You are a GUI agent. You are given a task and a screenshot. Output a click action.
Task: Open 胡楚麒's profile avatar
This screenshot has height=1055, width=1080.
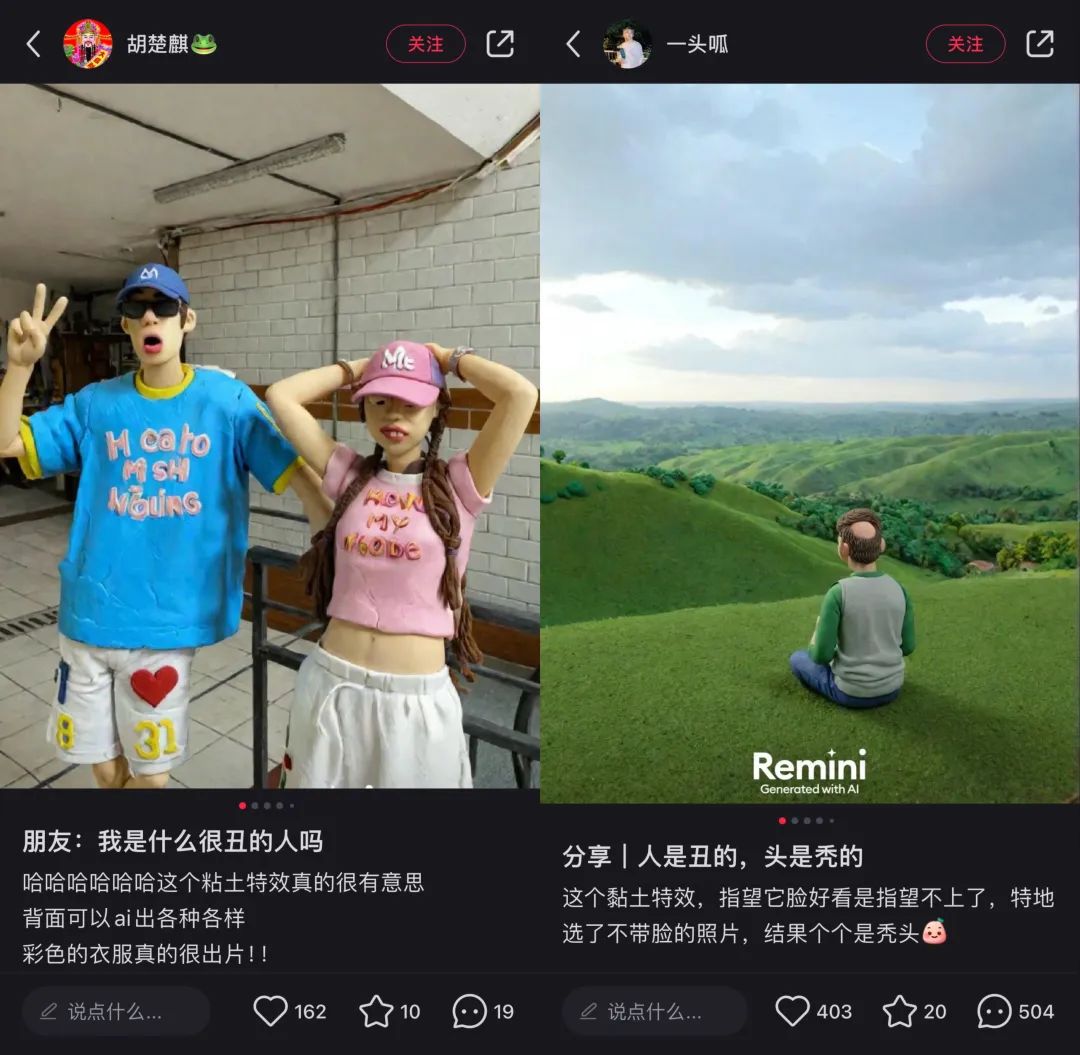click(x=88, y=44)
